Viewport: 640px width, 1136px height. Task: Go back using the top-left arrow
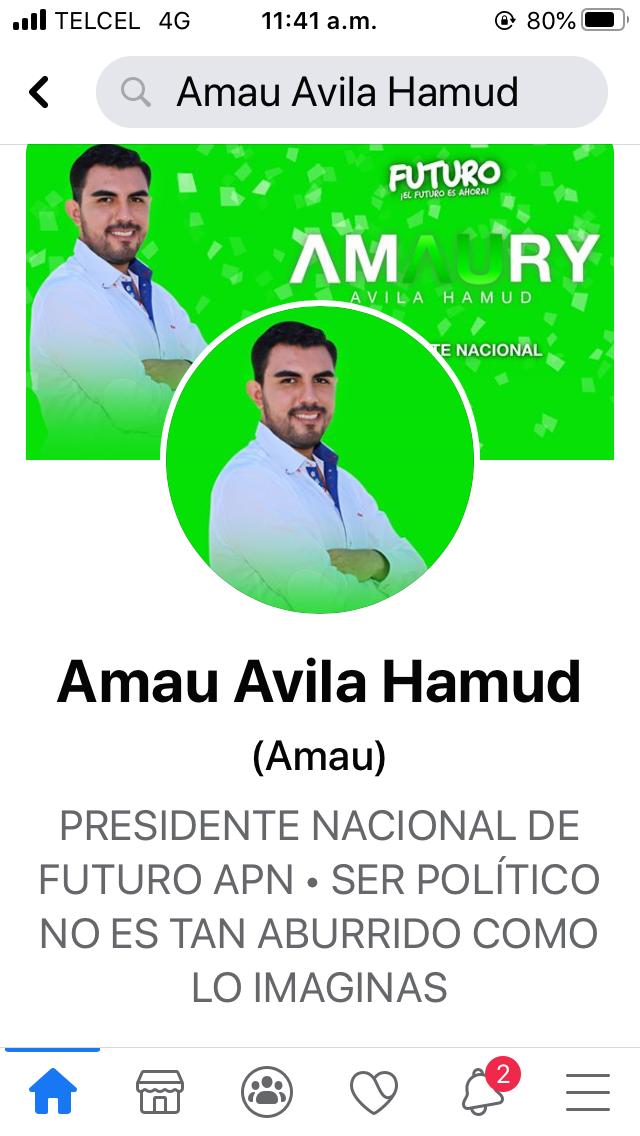pyautogui.click(x=39, y=92)
